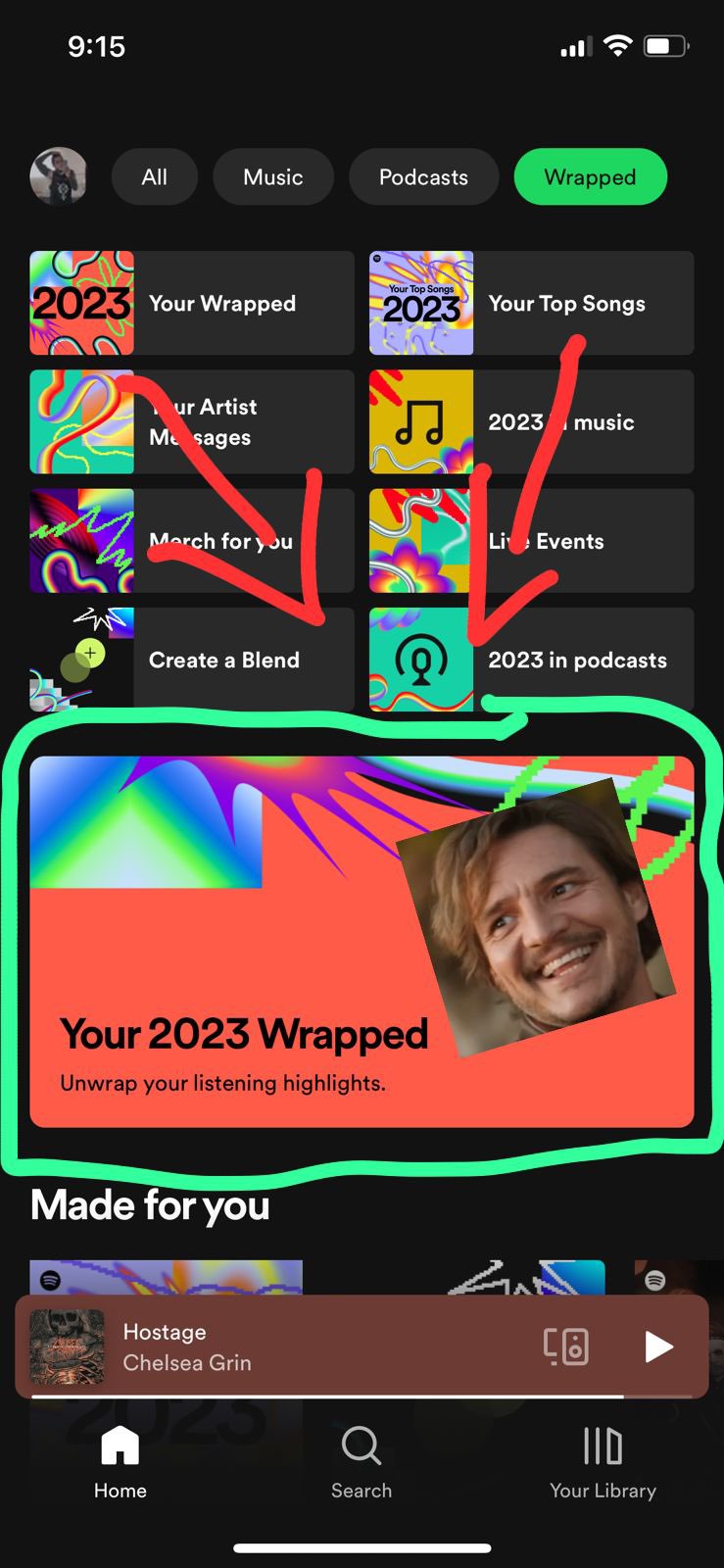Open the Merch for you tile

(192, 541)
